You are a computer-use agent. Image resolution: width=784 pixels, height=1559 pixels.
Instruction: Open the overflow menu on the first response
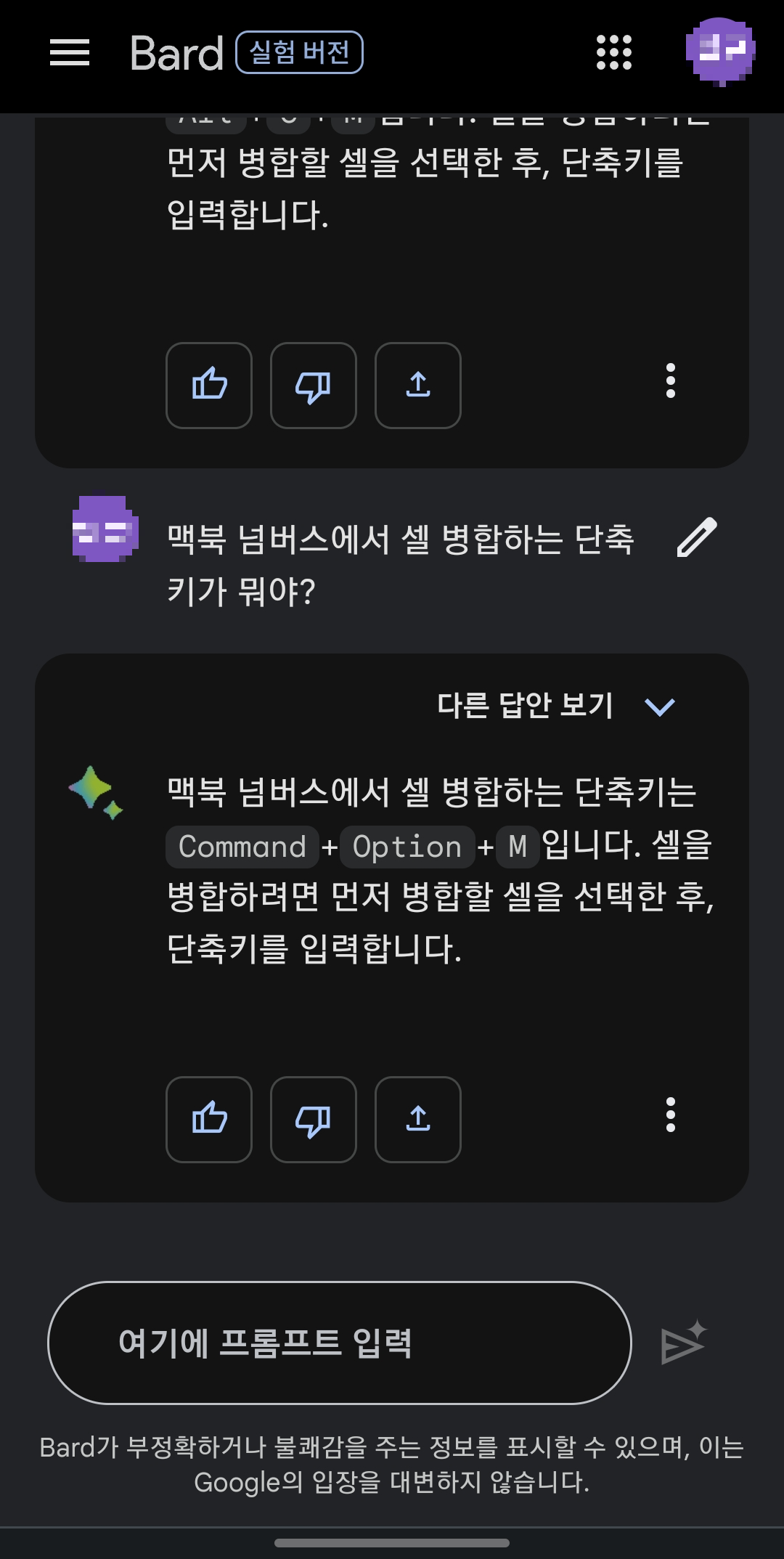(x=669, y=383)
